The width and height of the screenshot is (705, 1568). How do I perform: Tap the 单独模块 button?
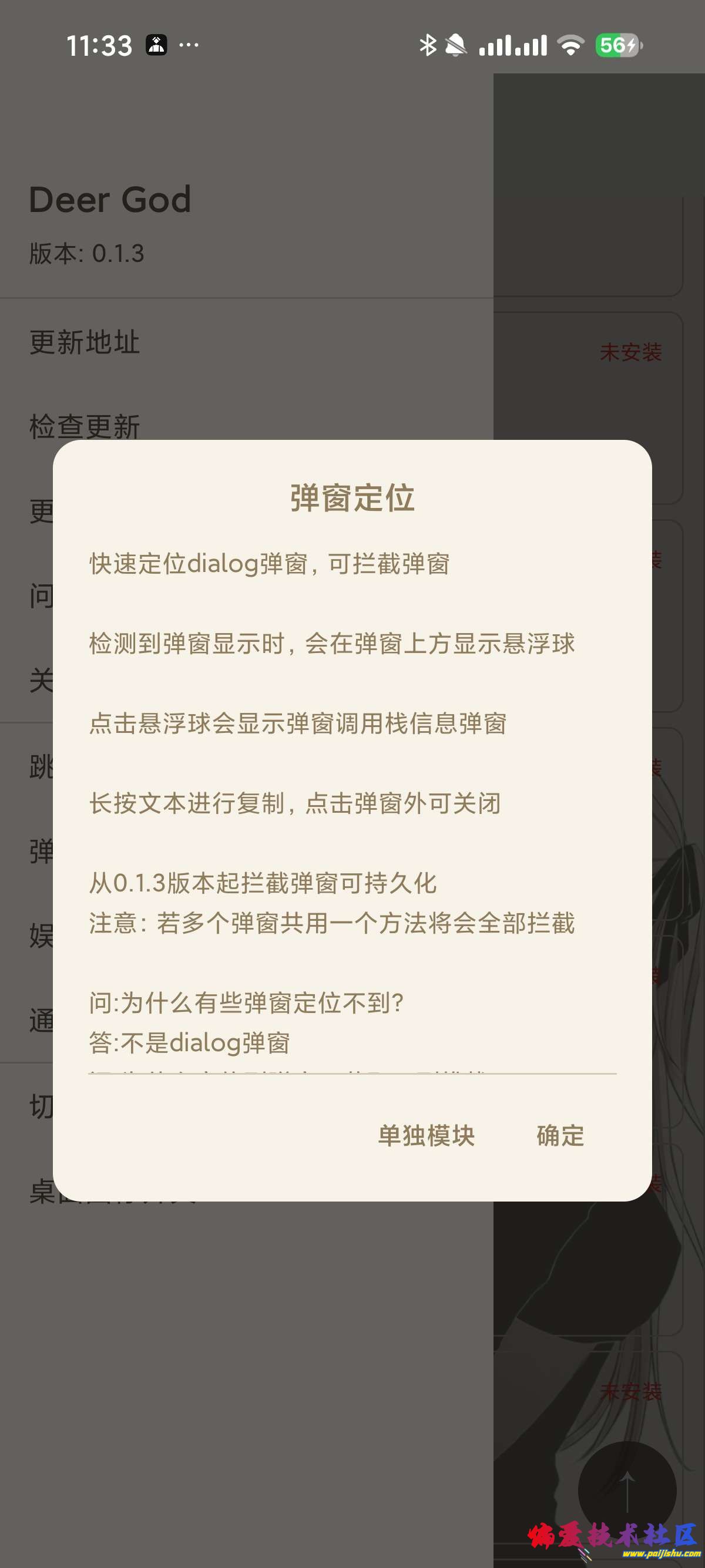click(426, 1136)
